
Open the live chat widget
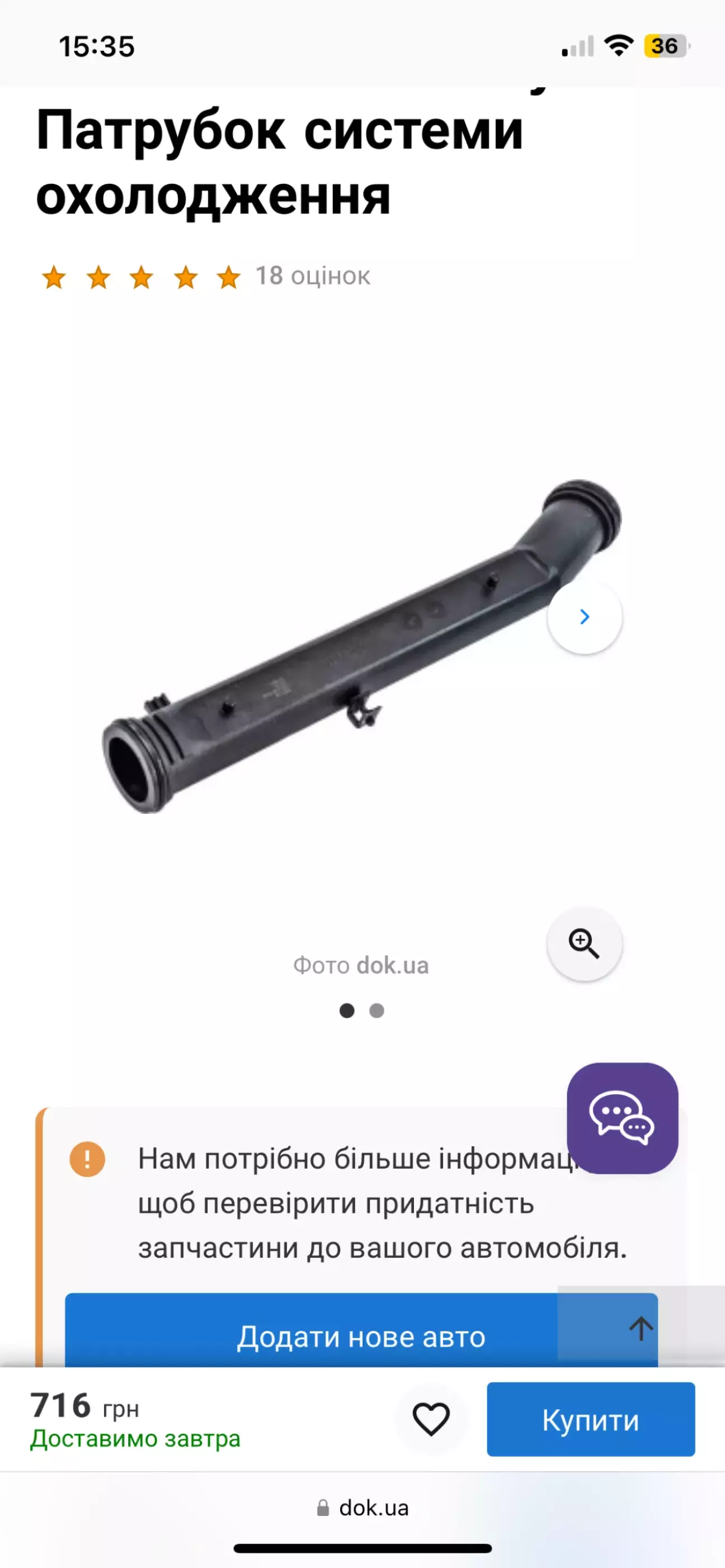(x=622, y=1118)
